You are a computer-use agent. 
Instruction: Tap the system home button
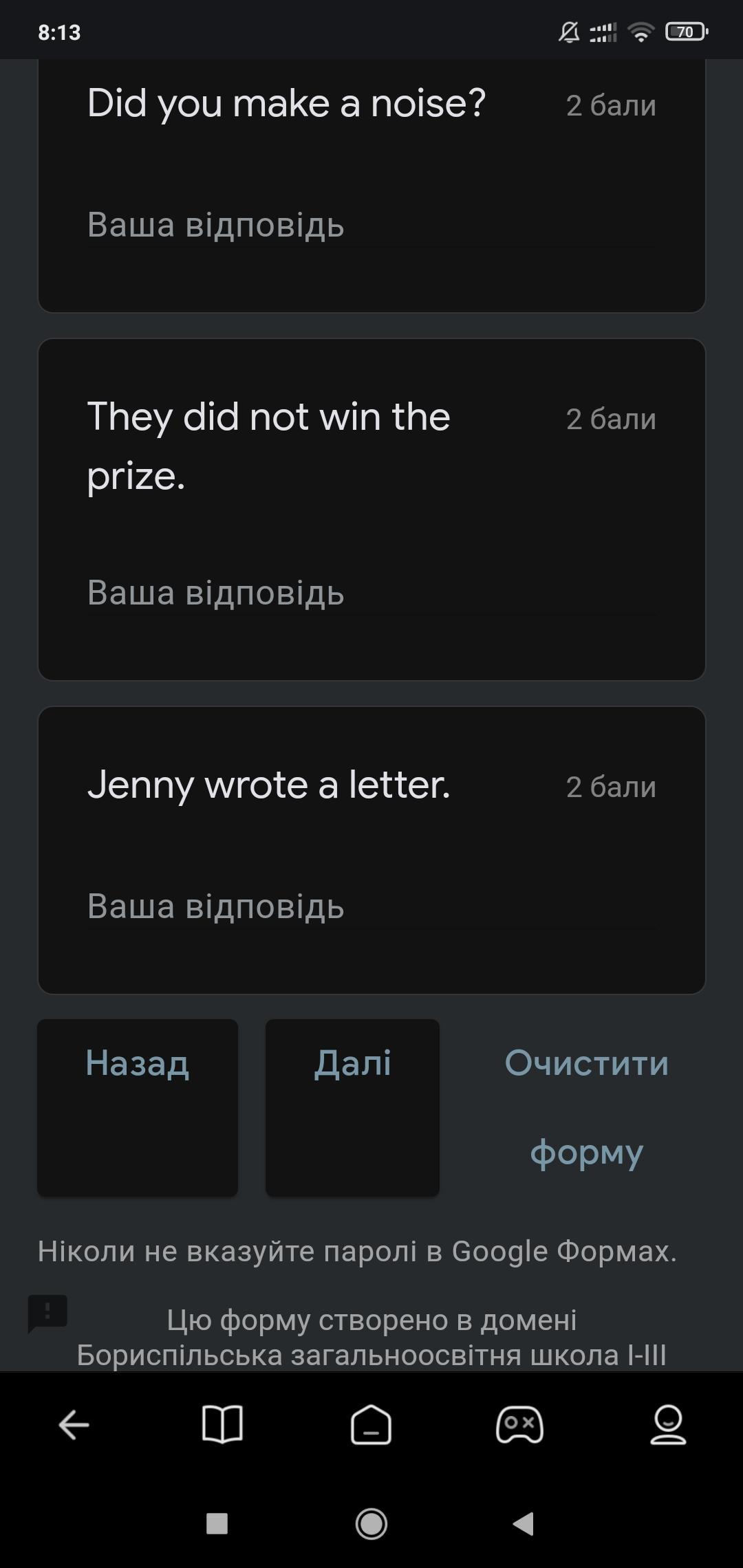[371, 1523]
